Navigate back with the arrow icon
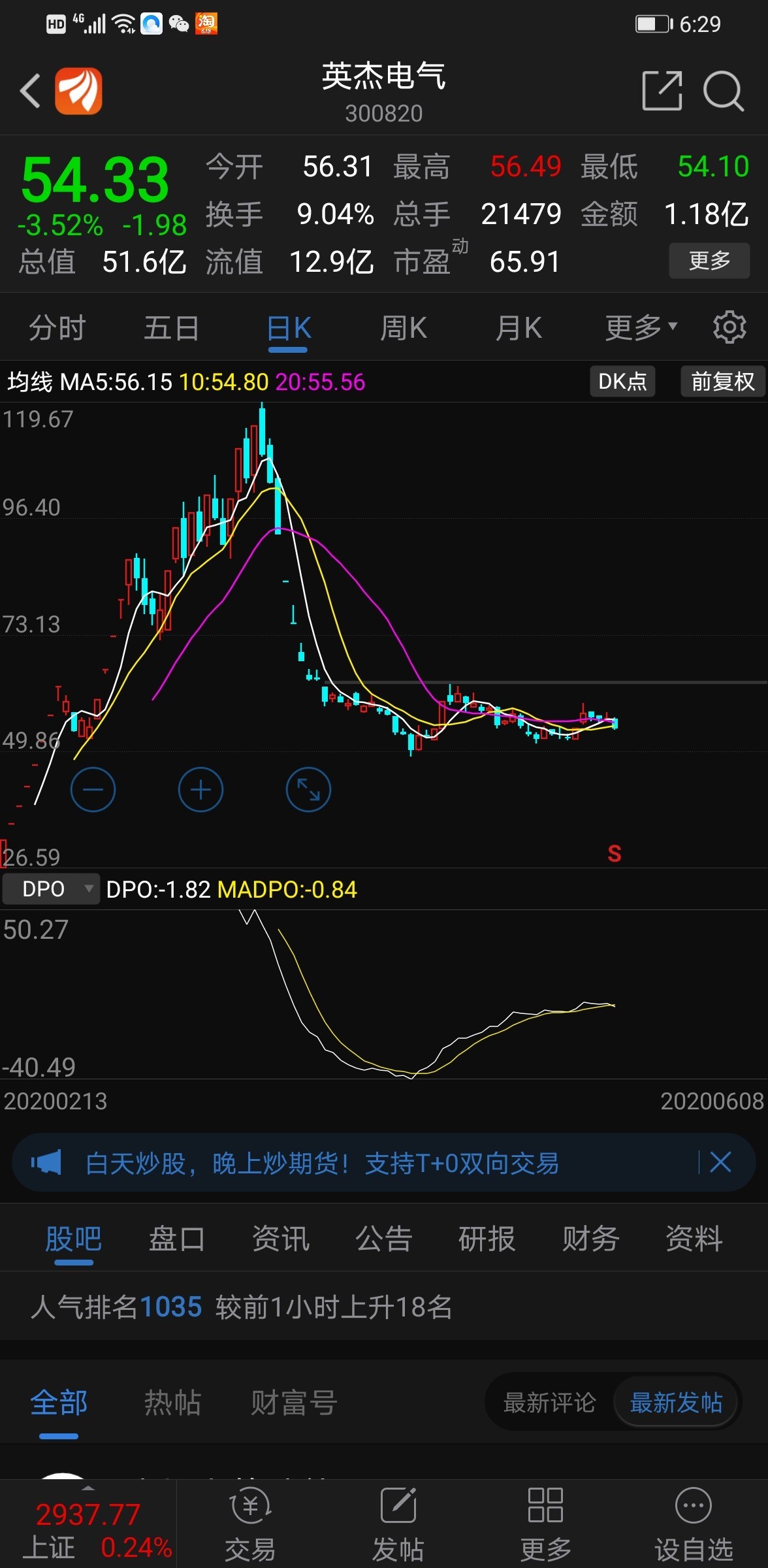The image size is (768, 1568). (30, 91)
